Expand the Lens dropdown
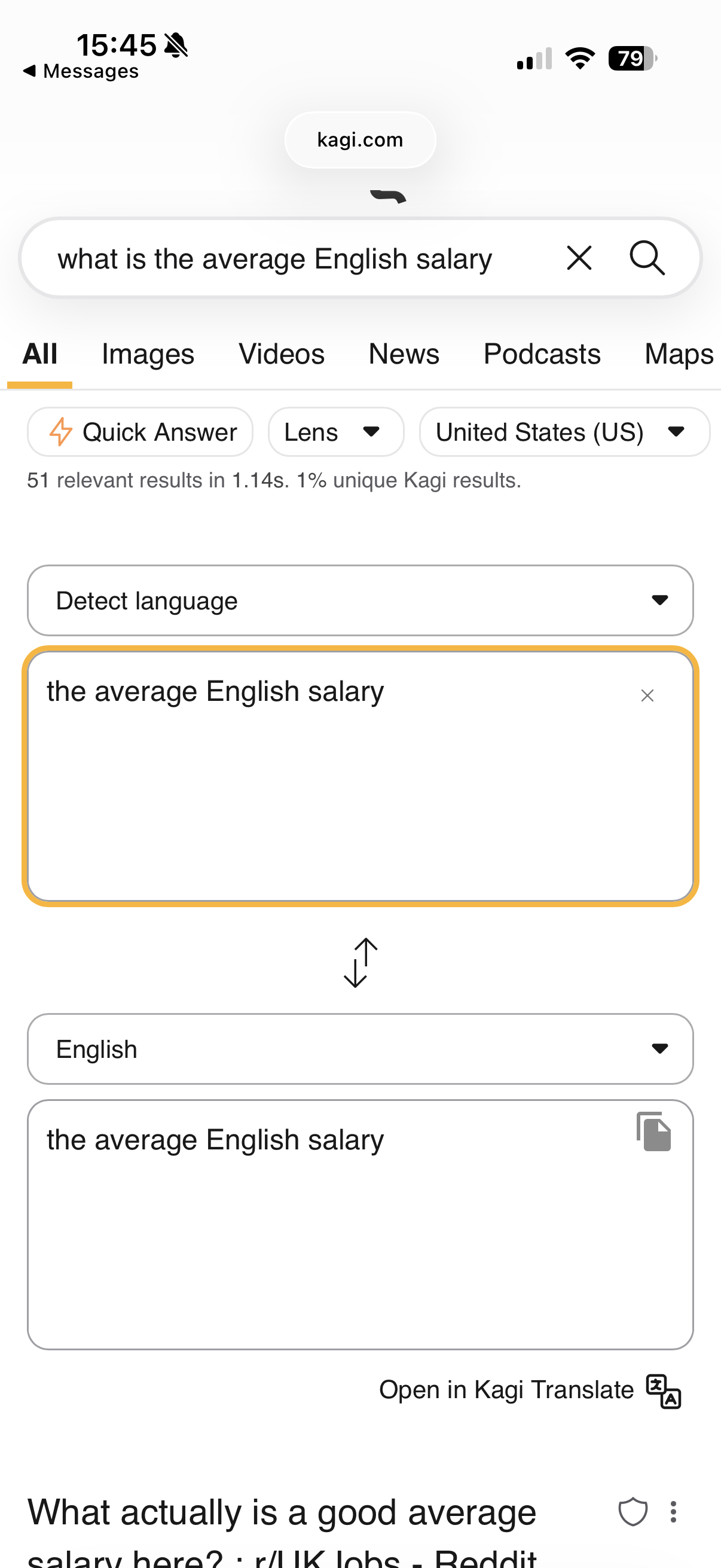Viewport: 721px width, 1568px height. pyautogui.click(x=336, y=432)
